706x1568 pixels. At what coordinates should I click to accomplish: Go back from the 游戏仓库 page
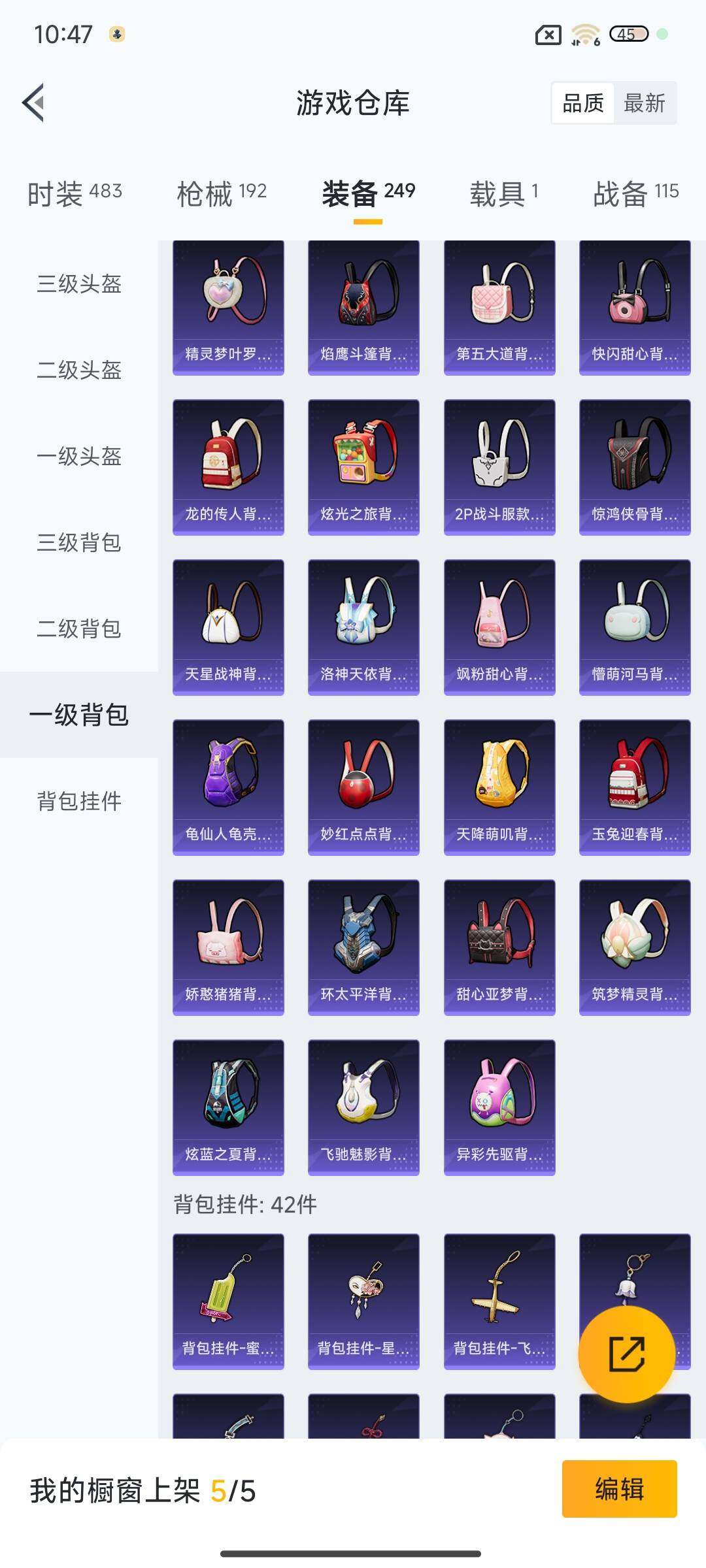tap(34, 103)
